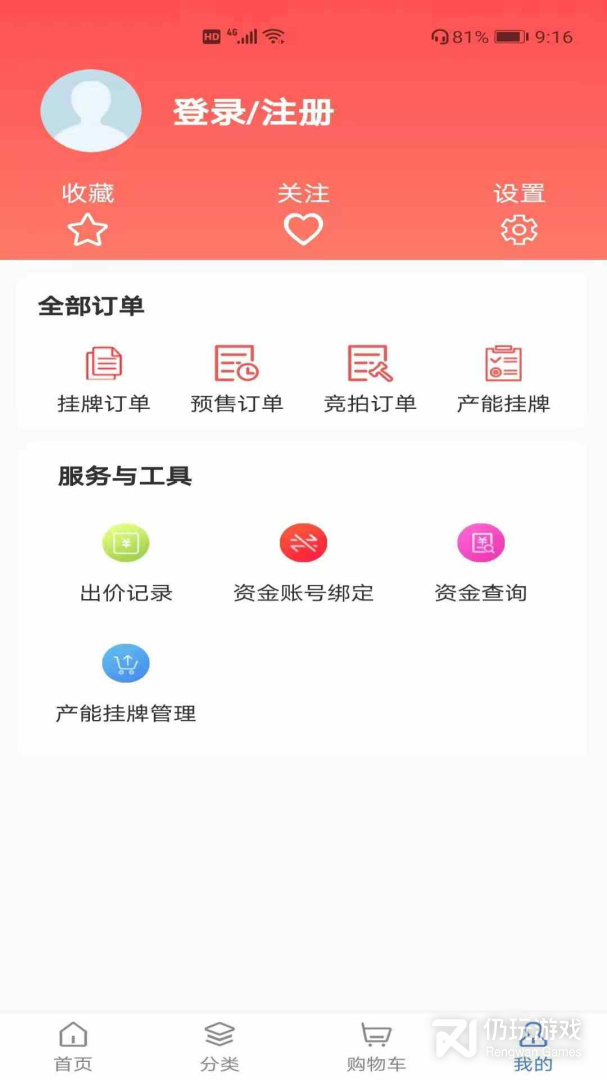This screenshot has width=607, height=1080.
Task: View 竞拍订单 orders
Action: coord(370,379)
